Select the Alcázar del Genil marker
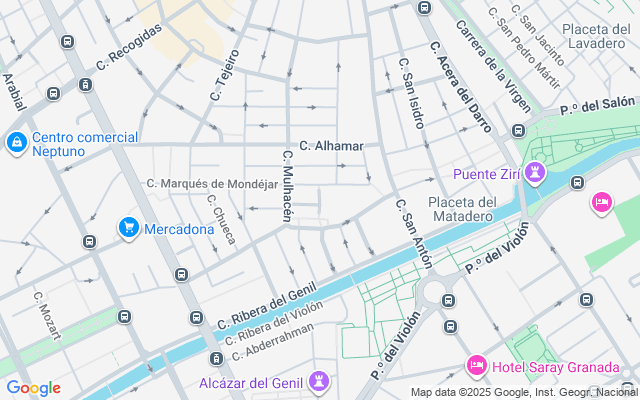This screenshot has height=400, width=640. [x=319, y=382]
